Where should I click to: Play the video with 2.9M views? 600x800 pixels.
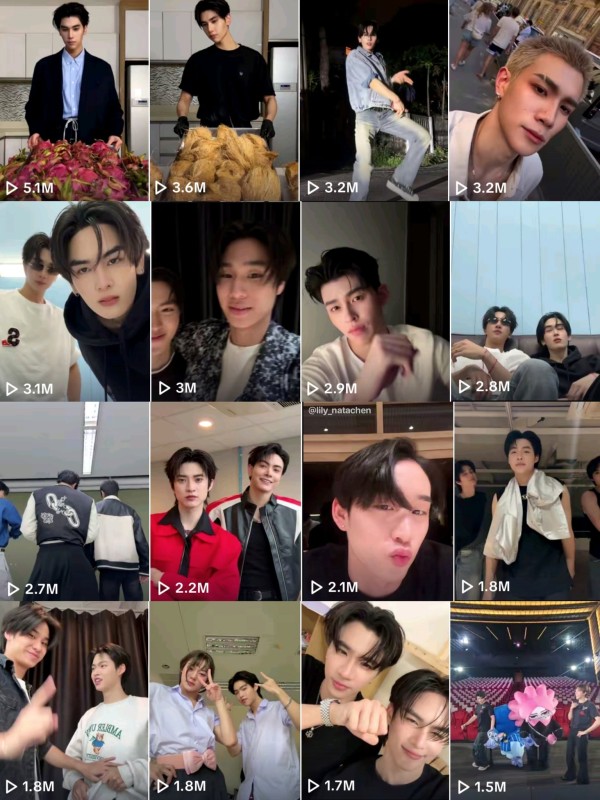374,300
